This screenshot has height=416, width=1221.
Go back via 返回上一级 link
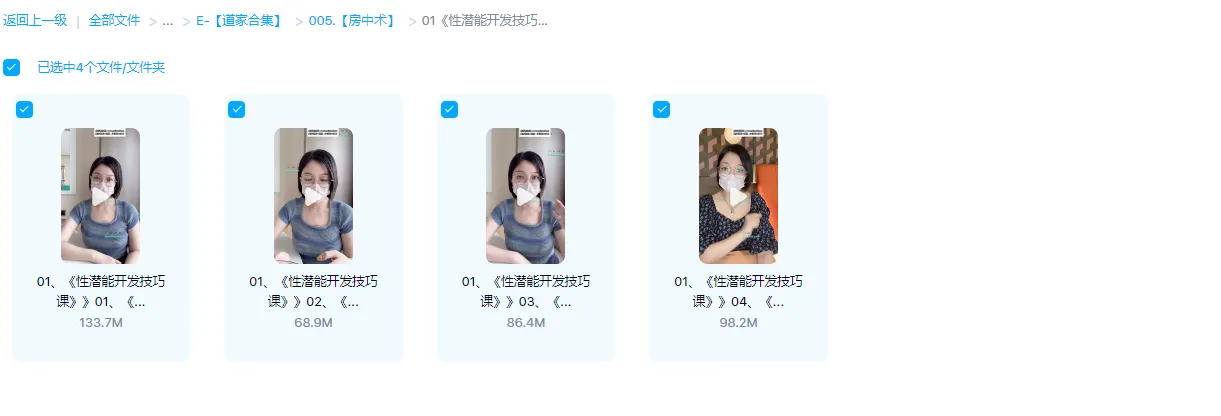(x=35, y=20)
